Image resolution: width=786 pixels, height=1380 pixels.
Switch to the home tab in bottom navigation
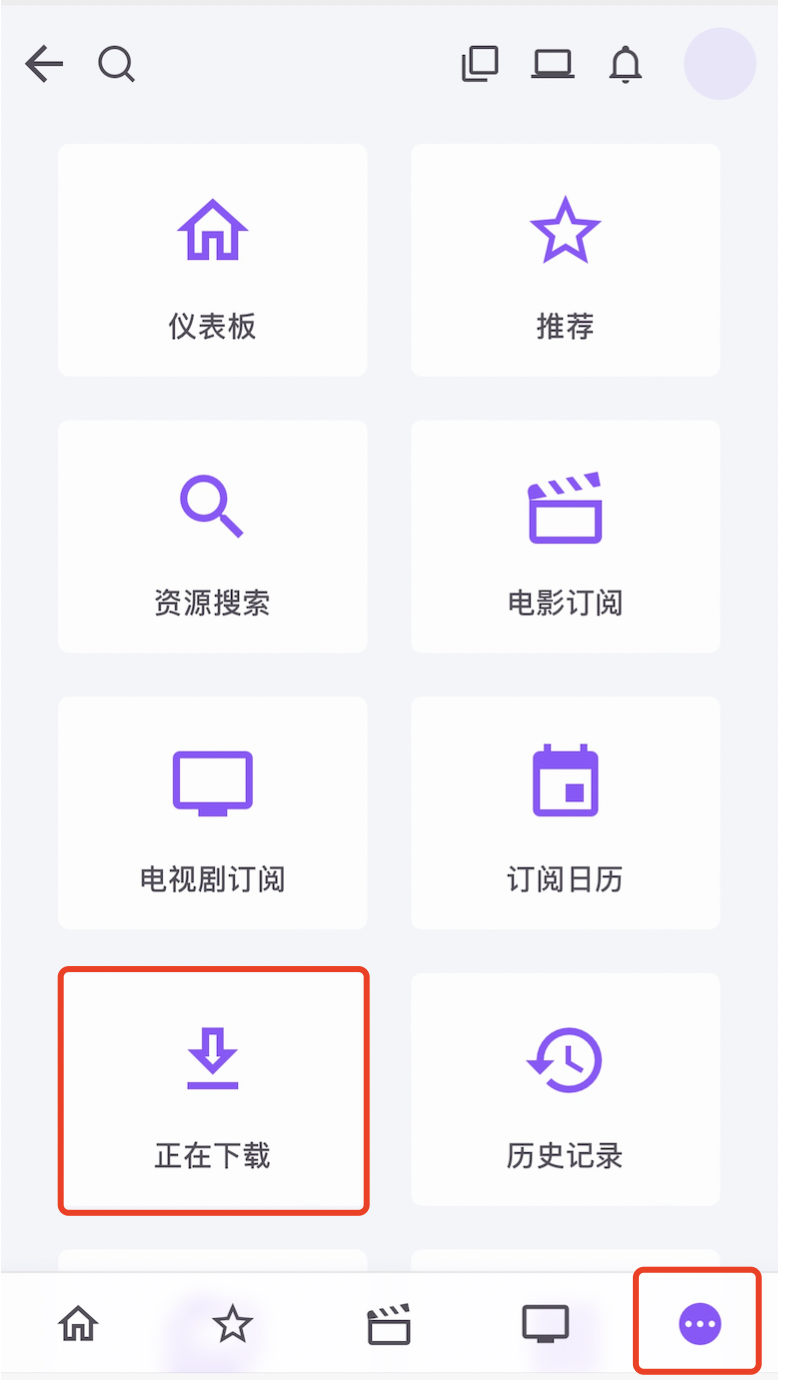click(x=79, y=1322)
